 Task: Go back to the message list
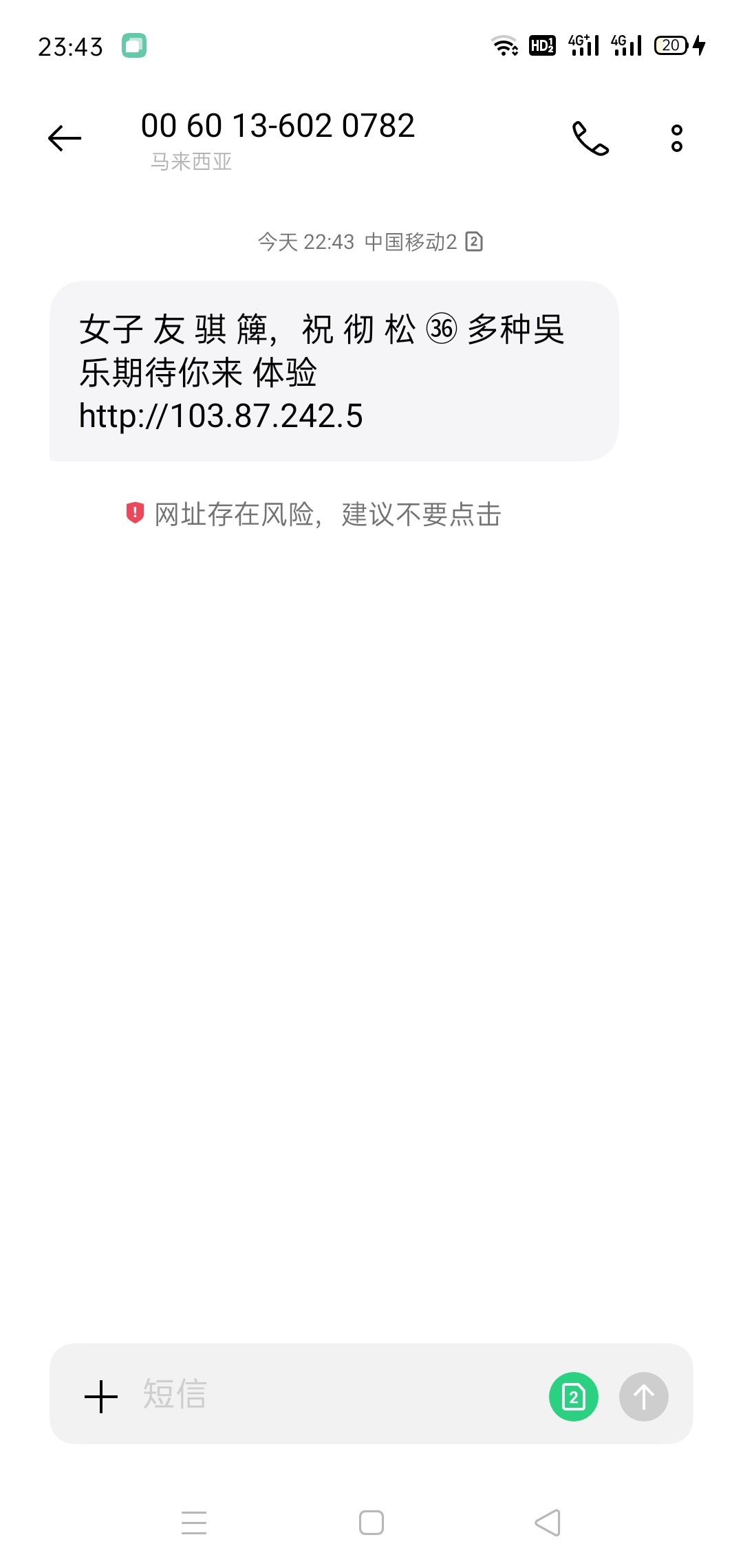(65, 138)
